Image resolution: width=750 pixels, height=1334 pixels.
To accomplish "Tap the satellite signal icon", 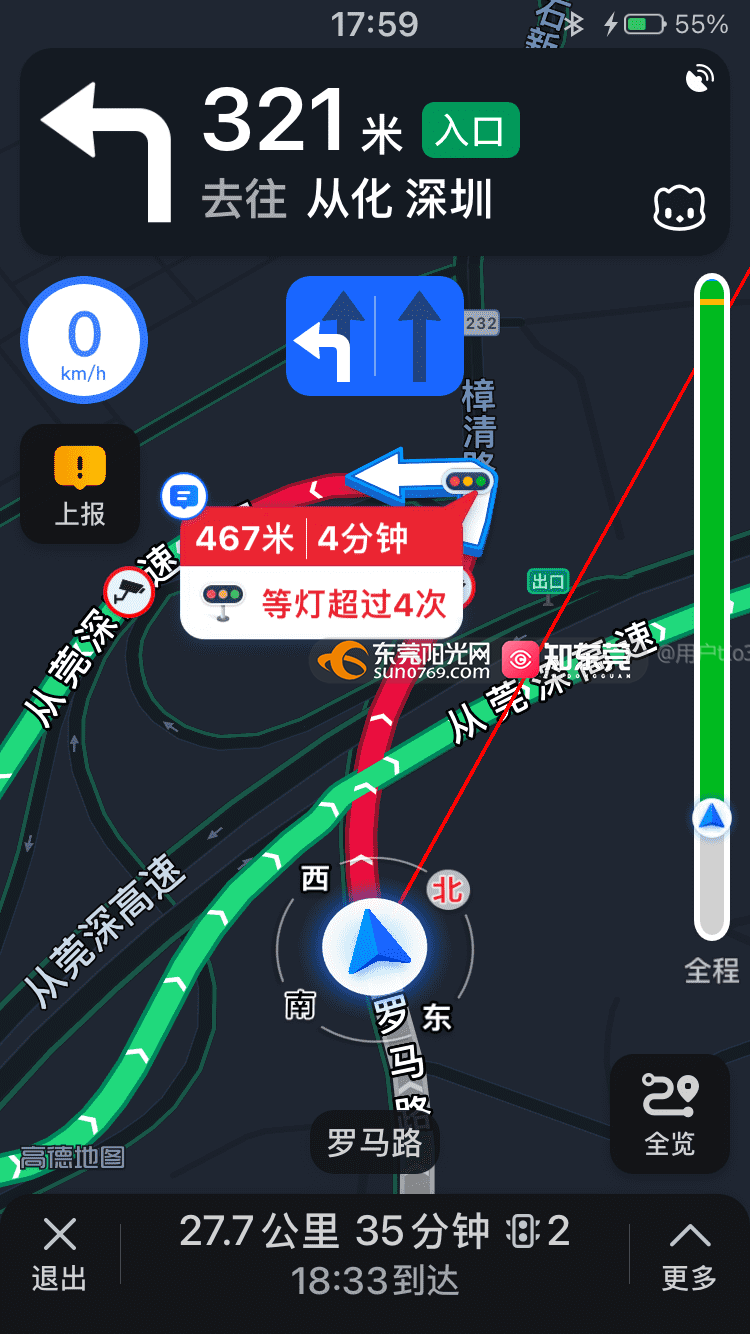I will [x=701, y=80].
